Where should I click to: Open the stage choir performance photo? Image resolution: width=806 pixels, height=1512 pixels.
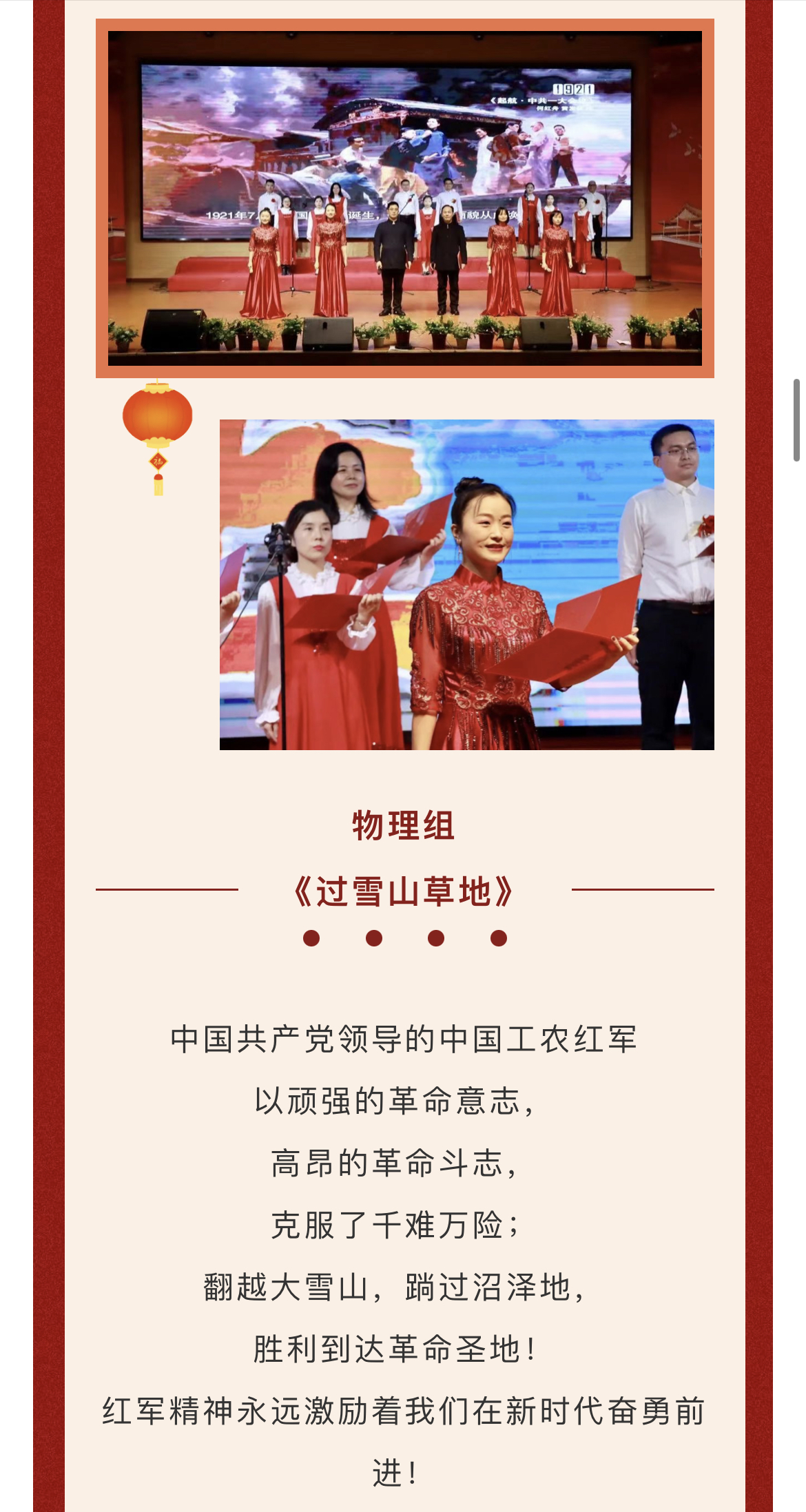404,198
